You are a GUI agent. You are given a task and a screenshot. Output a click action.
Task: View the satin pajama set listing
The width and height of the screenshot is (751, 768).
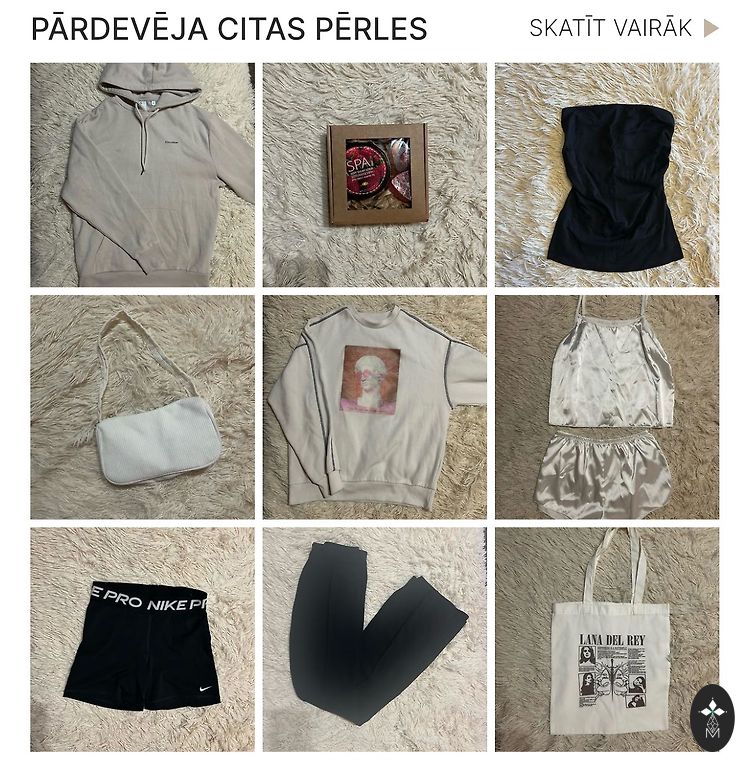[x=607, y=407]
